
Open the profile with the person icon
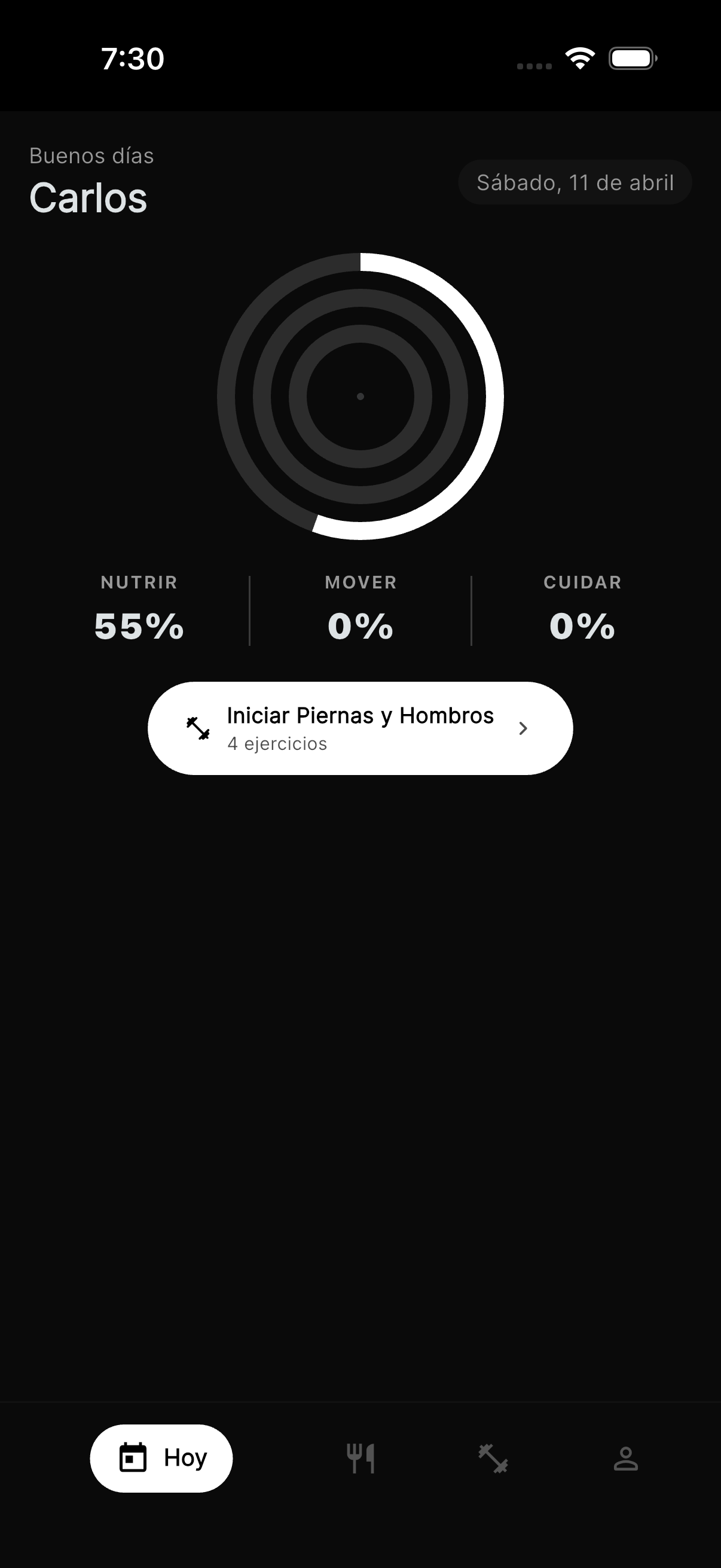tap(627, 1458)
